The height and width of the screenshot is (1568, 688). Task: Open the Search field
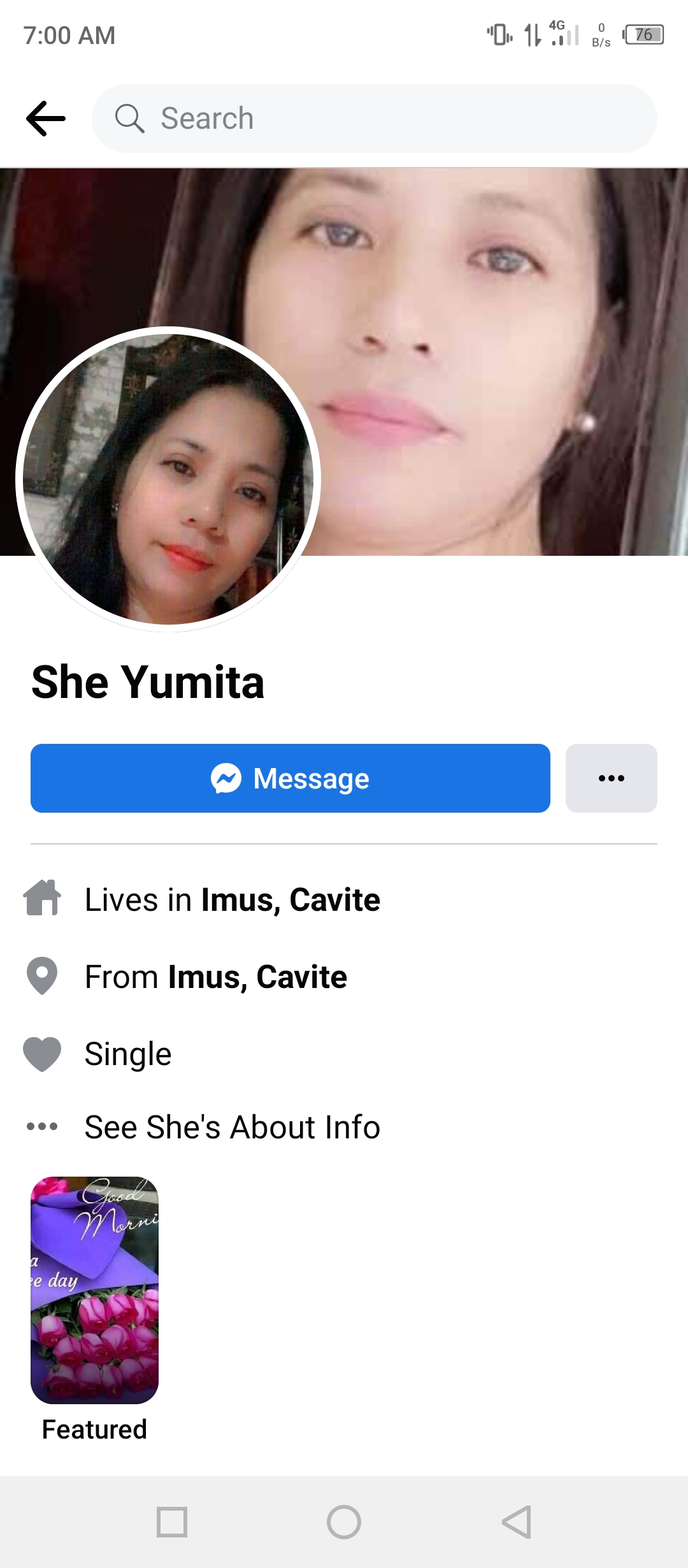(x=375, y=119)
